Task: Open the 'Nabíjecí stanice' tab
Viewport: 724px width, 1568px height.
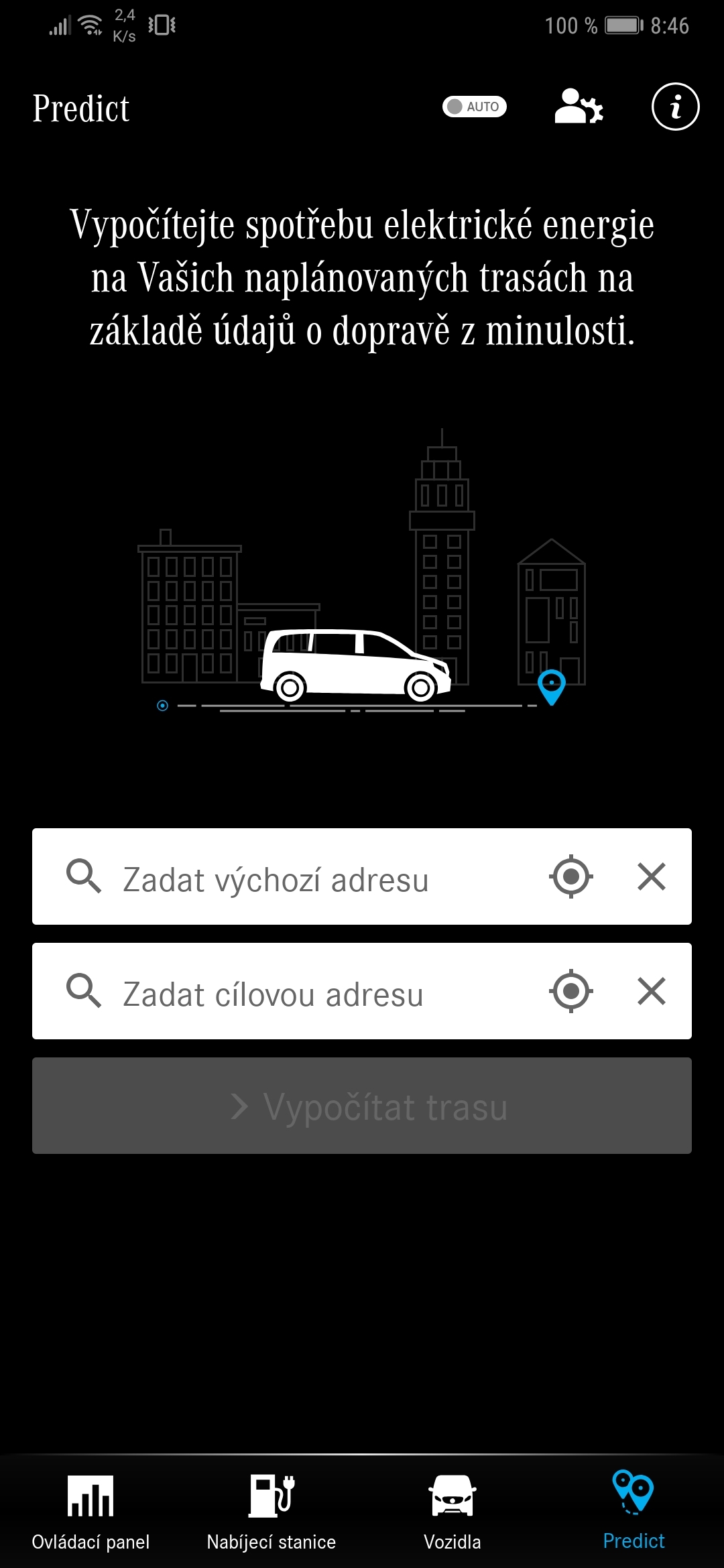Action: pyautogui.click(x=271, y=1512)
